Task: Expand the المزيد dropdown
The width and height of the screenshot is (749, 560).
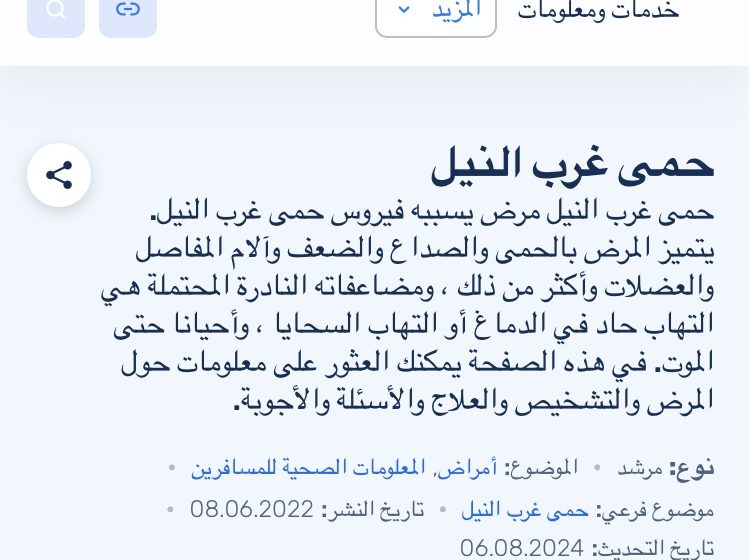Action: (436, 12)
